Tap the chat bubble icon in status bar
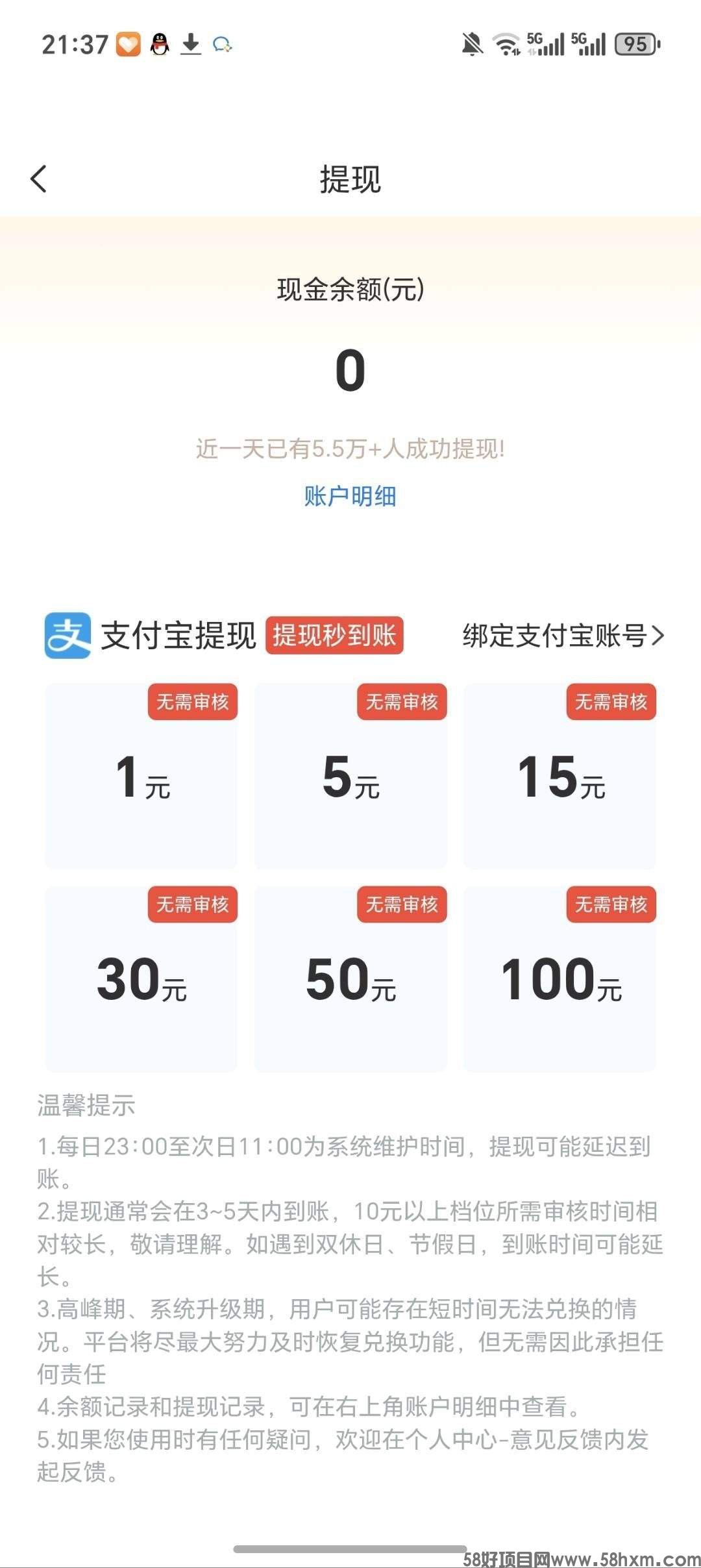The width and height of the screenshot is (701, 1568). pyautogui.click(x=222, y=44)
